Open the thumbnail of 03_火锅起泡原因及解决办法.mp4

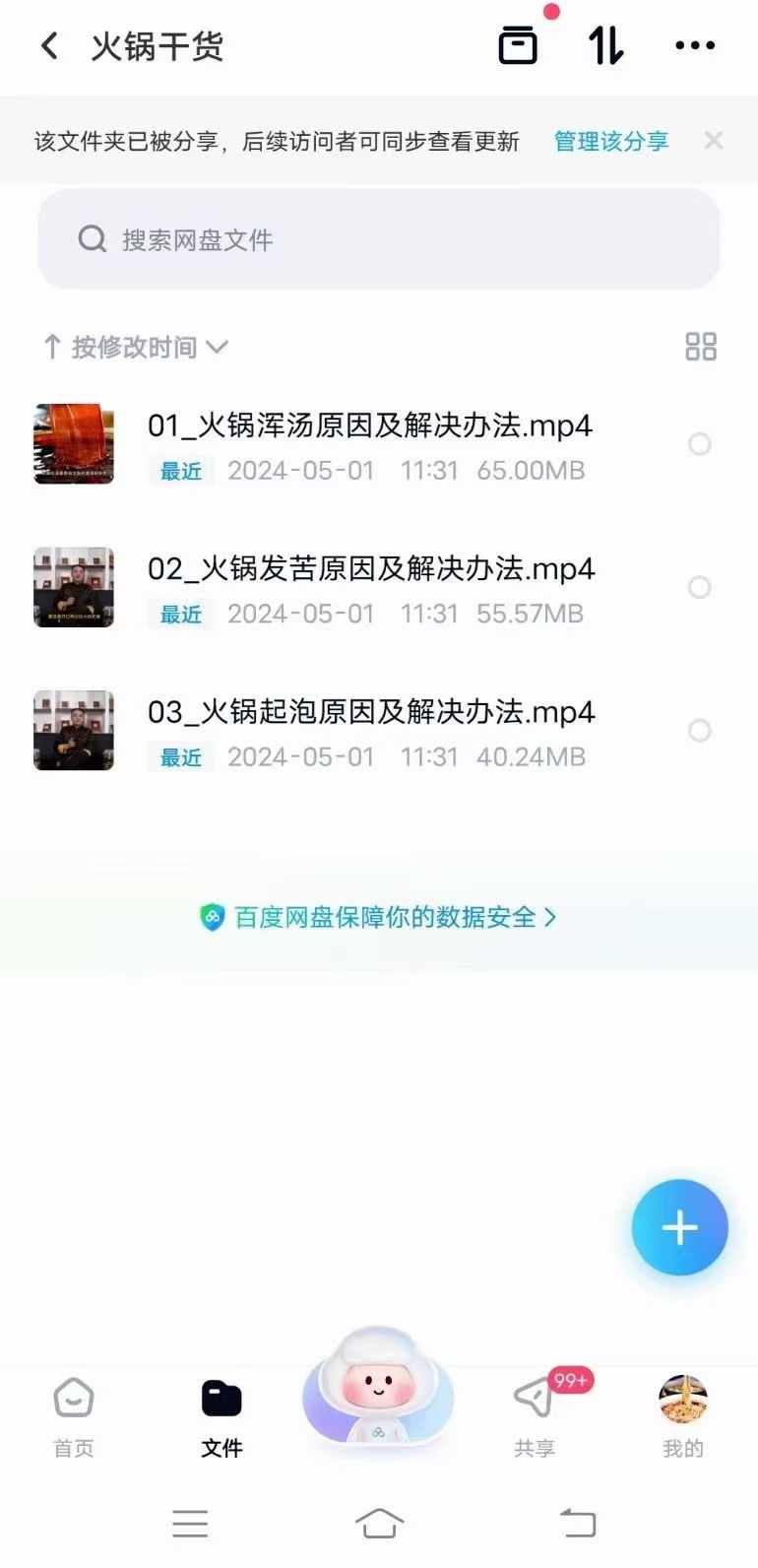pyautogui.click(x=73, y=731)
